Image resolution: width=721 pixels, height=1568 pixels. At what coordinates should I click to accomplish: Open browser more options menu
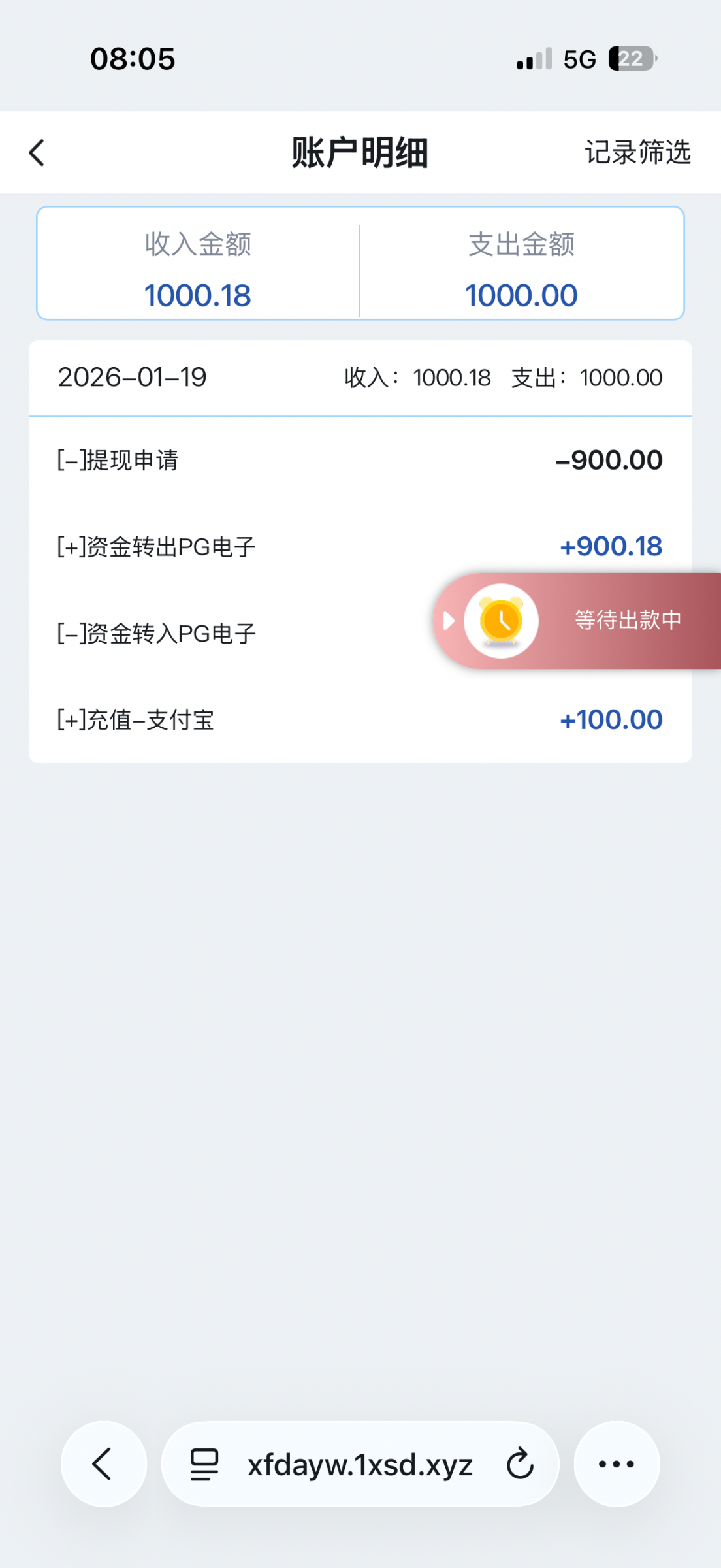pos(616,1463)
